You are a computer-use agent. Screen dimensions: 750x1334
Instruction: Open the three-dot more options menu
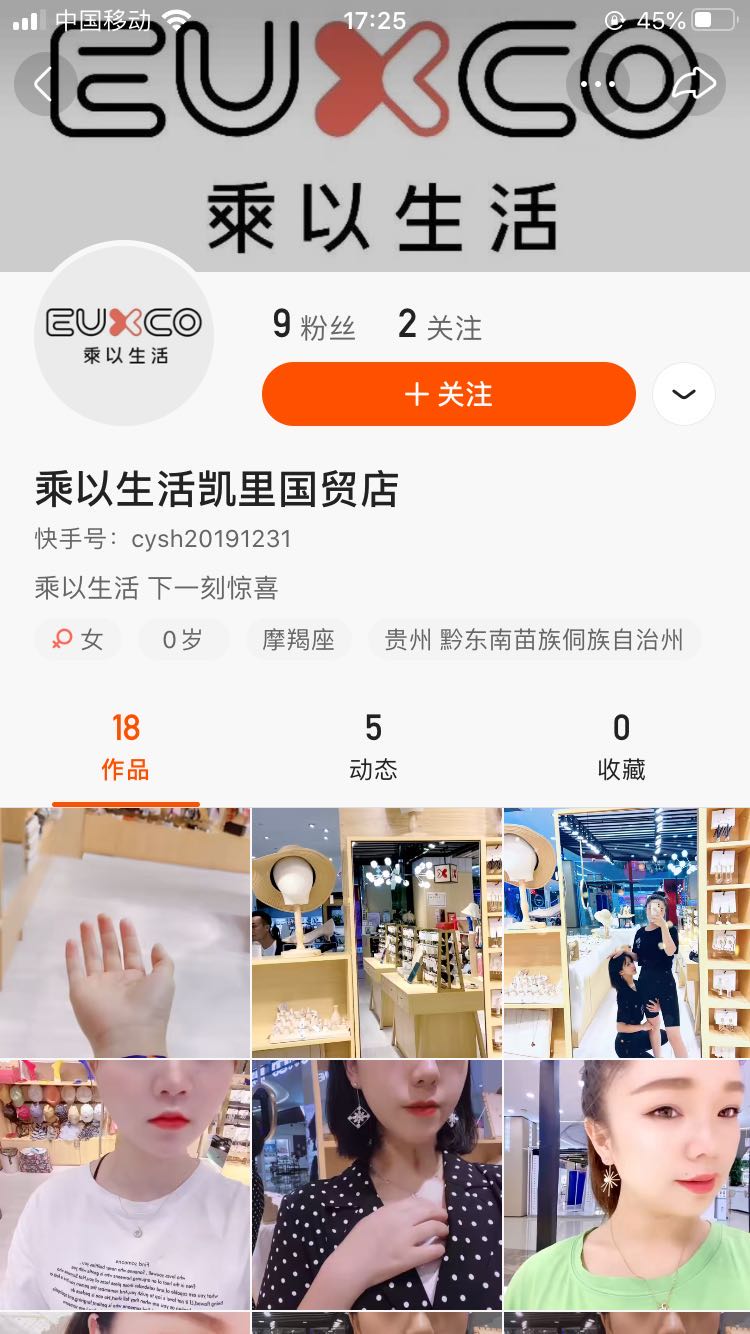598,84
